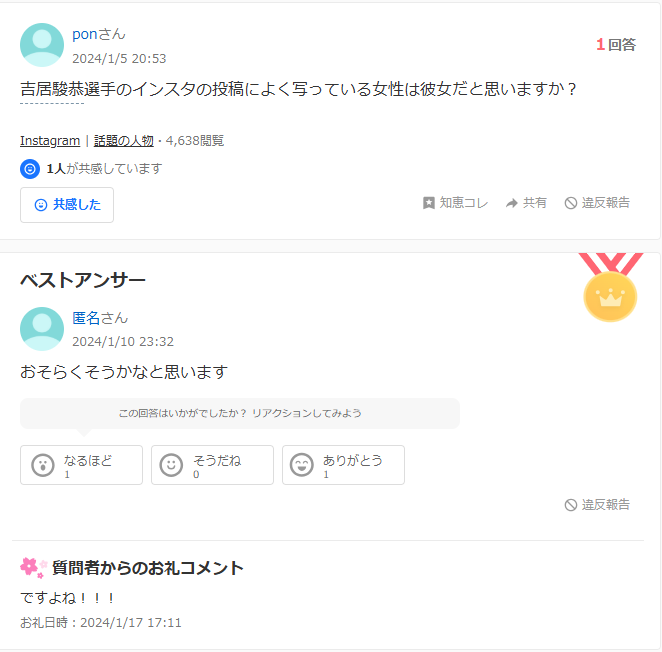Open the 話題の人物 category link

pyautogui.click(x=124, y=141)
